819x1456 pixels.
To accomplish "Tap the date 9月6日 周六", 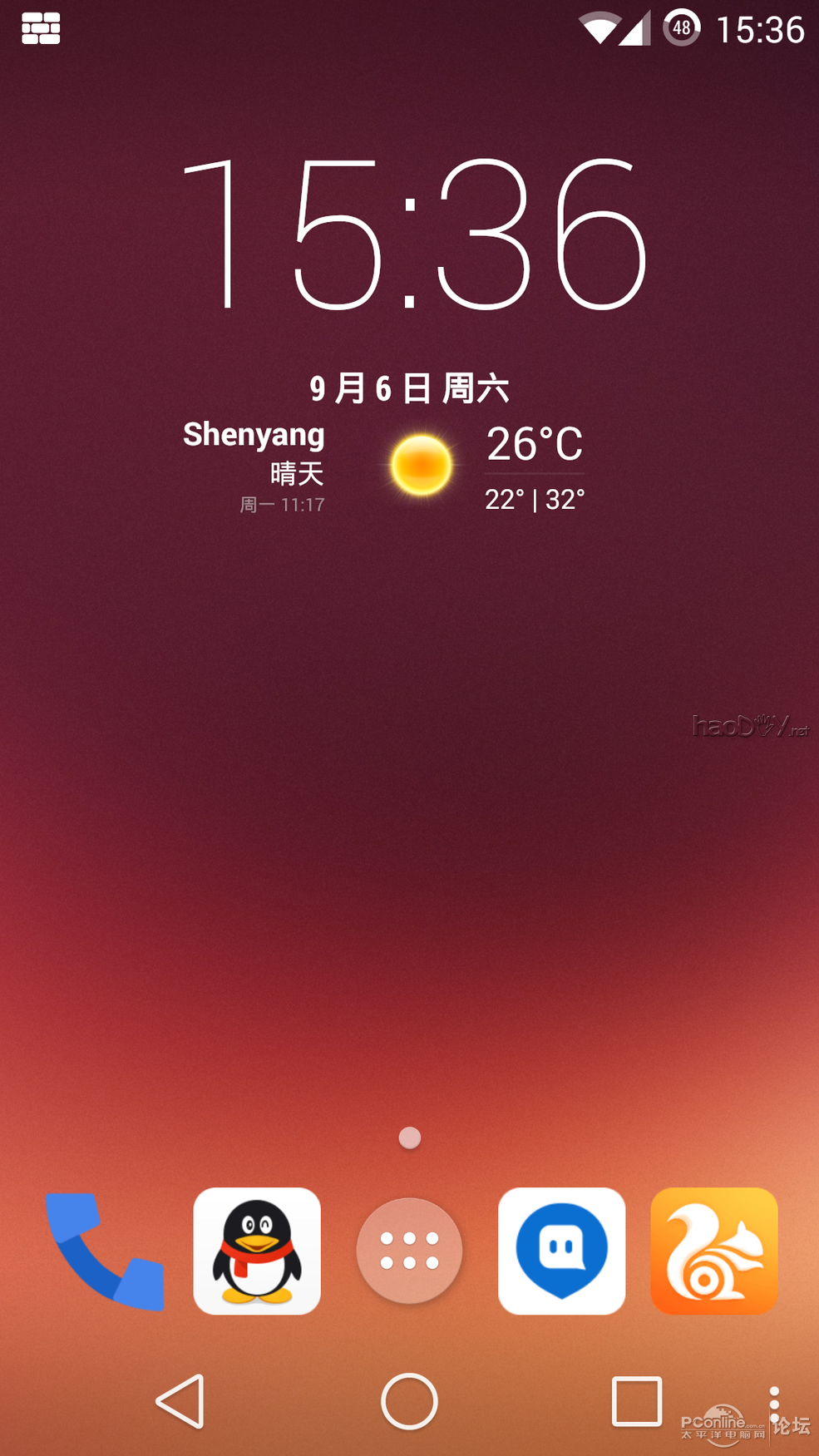I will coord(409,387).
